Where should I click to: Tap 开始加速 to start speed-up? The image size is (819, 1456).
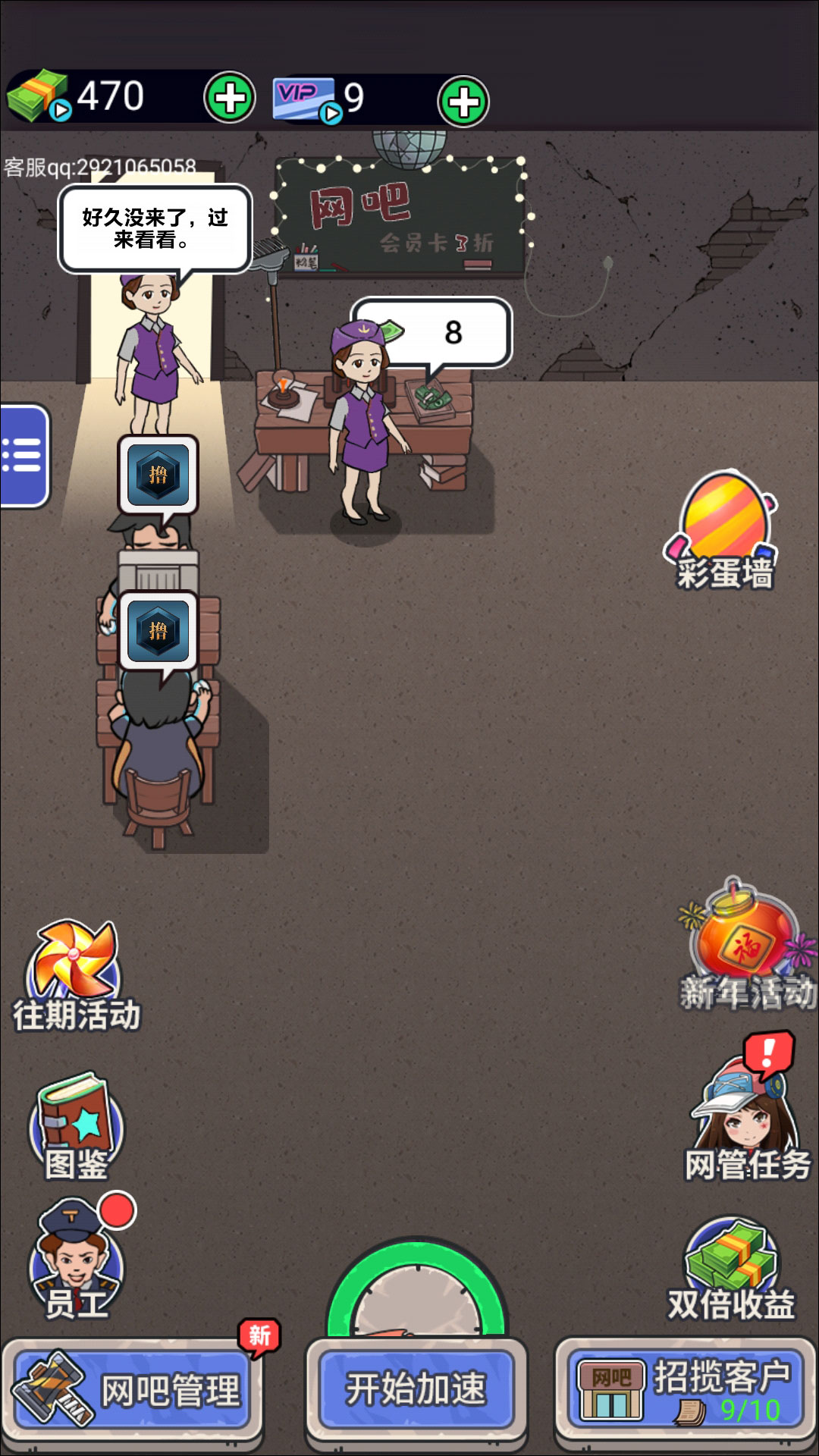(416, 1389)
